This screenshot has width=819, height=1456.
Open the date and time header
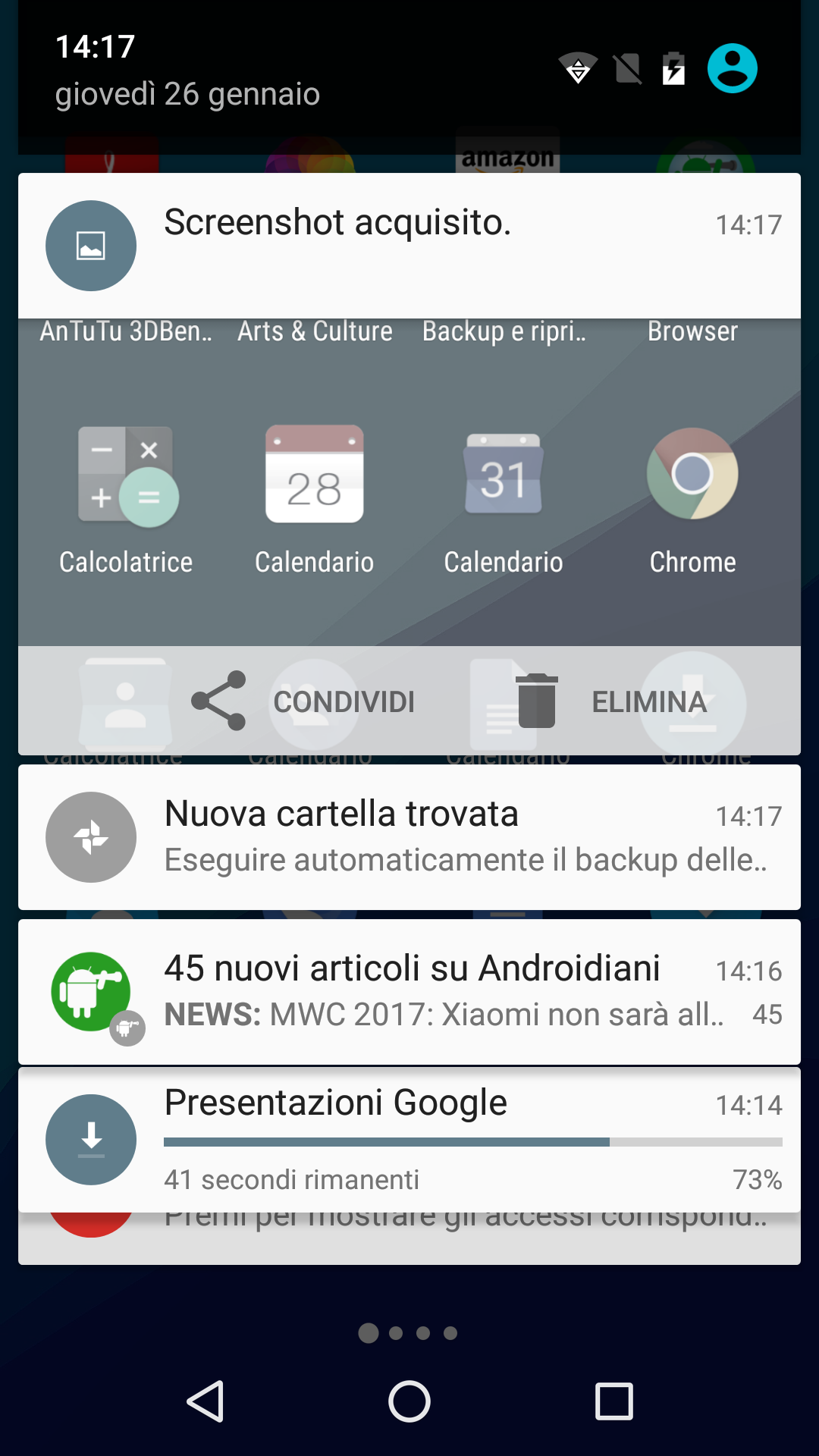(x=187, y=70)
